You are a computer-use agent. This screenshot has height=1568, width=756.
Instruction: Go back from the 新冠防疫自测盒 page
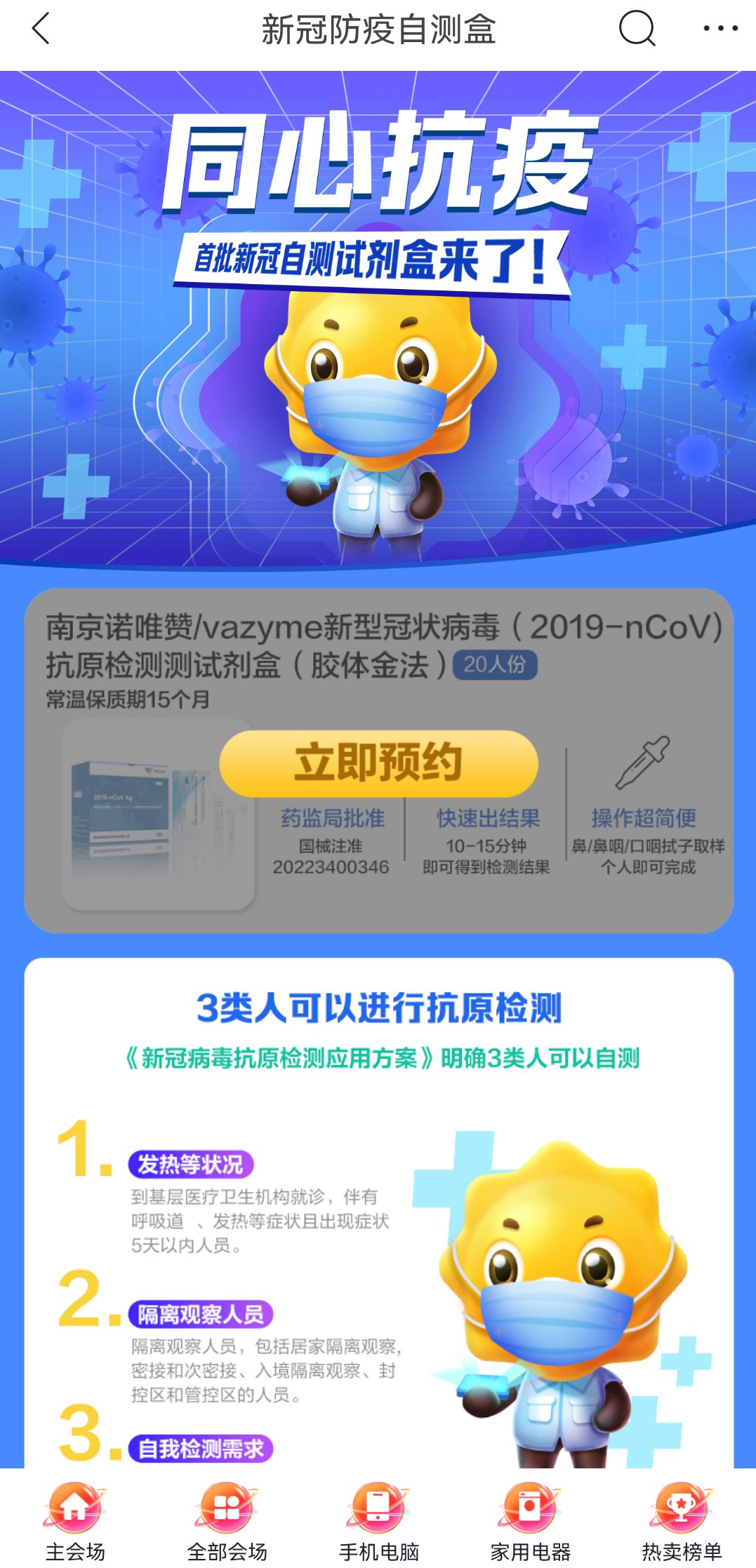click(41, 29)
